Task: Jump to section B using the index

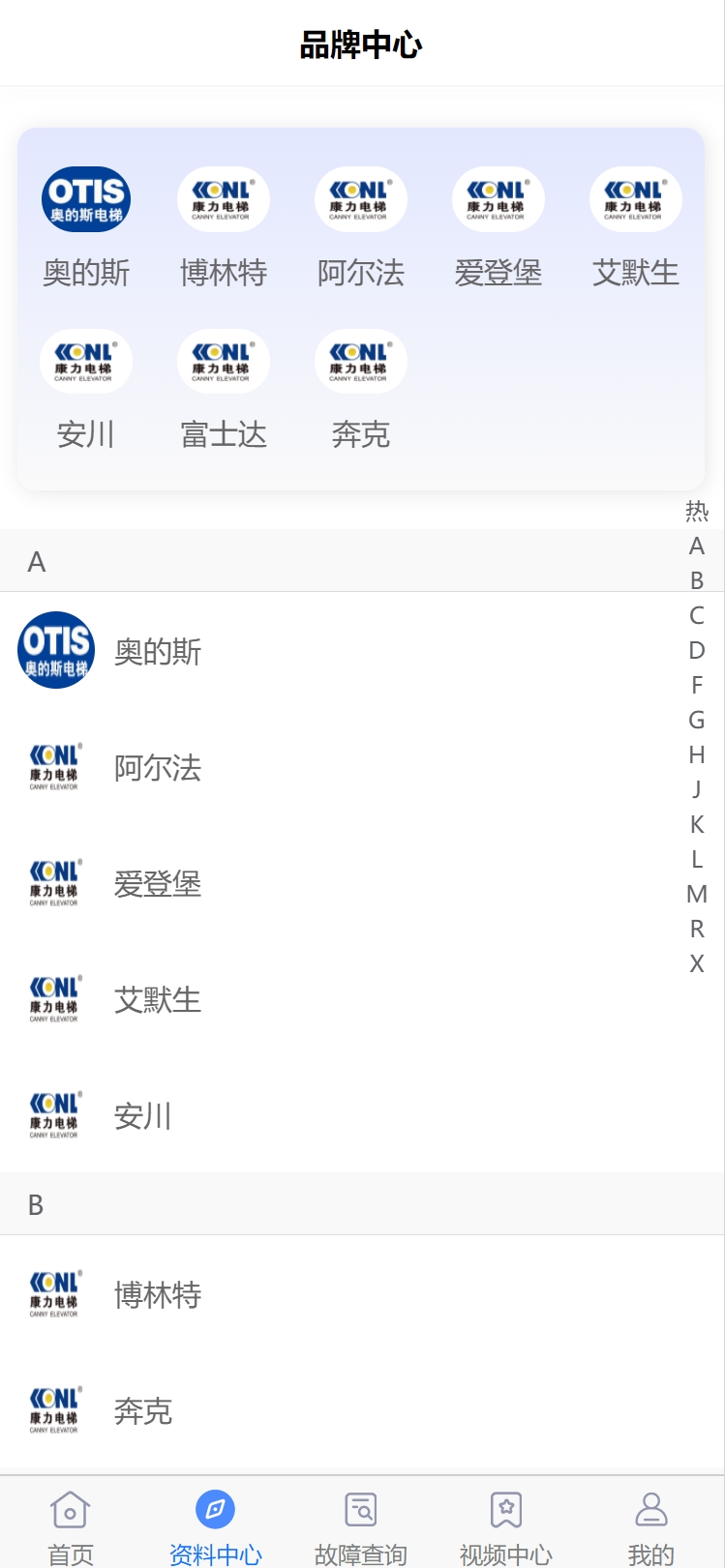Action: pyautogui.click(x=695, y=581)
